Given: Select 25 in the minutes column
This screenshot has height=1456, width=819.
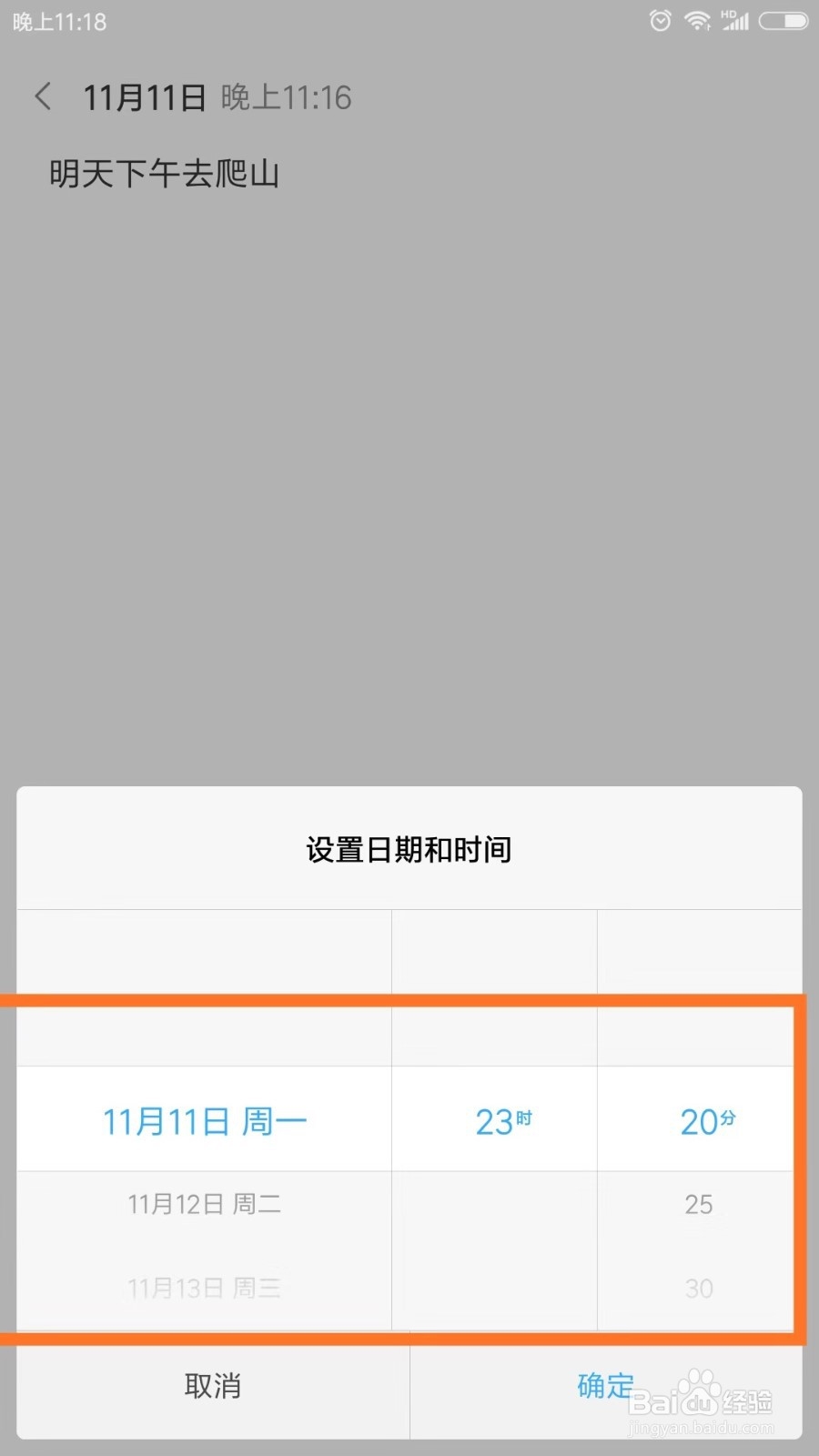Looking at the screenshot, I should pyautogui.click(x=698, y=1203).
